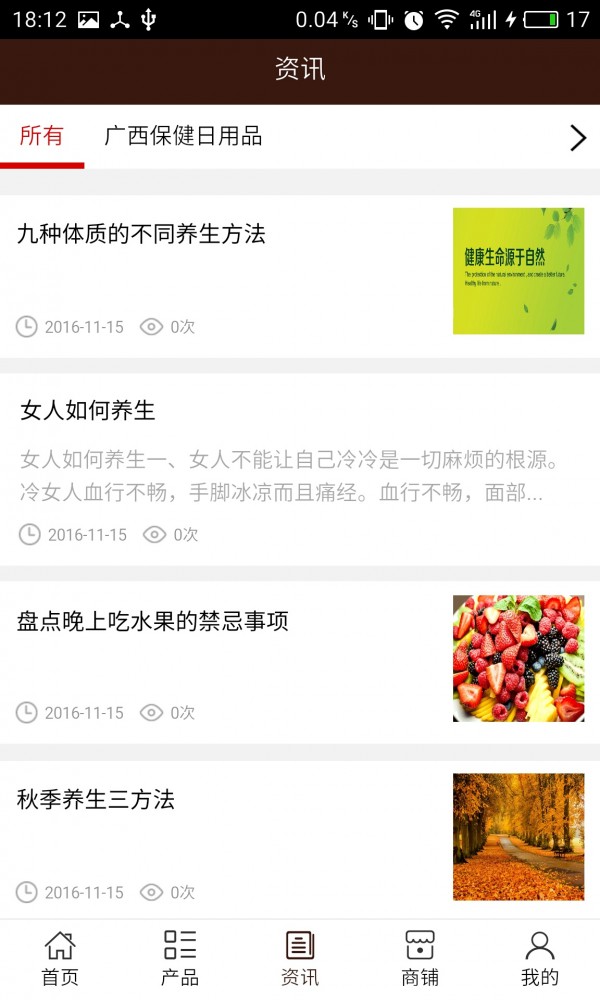This screenshot has width=600, height=1000.
Task: Expand more categories with the right arrow
Action: (577, 138)
